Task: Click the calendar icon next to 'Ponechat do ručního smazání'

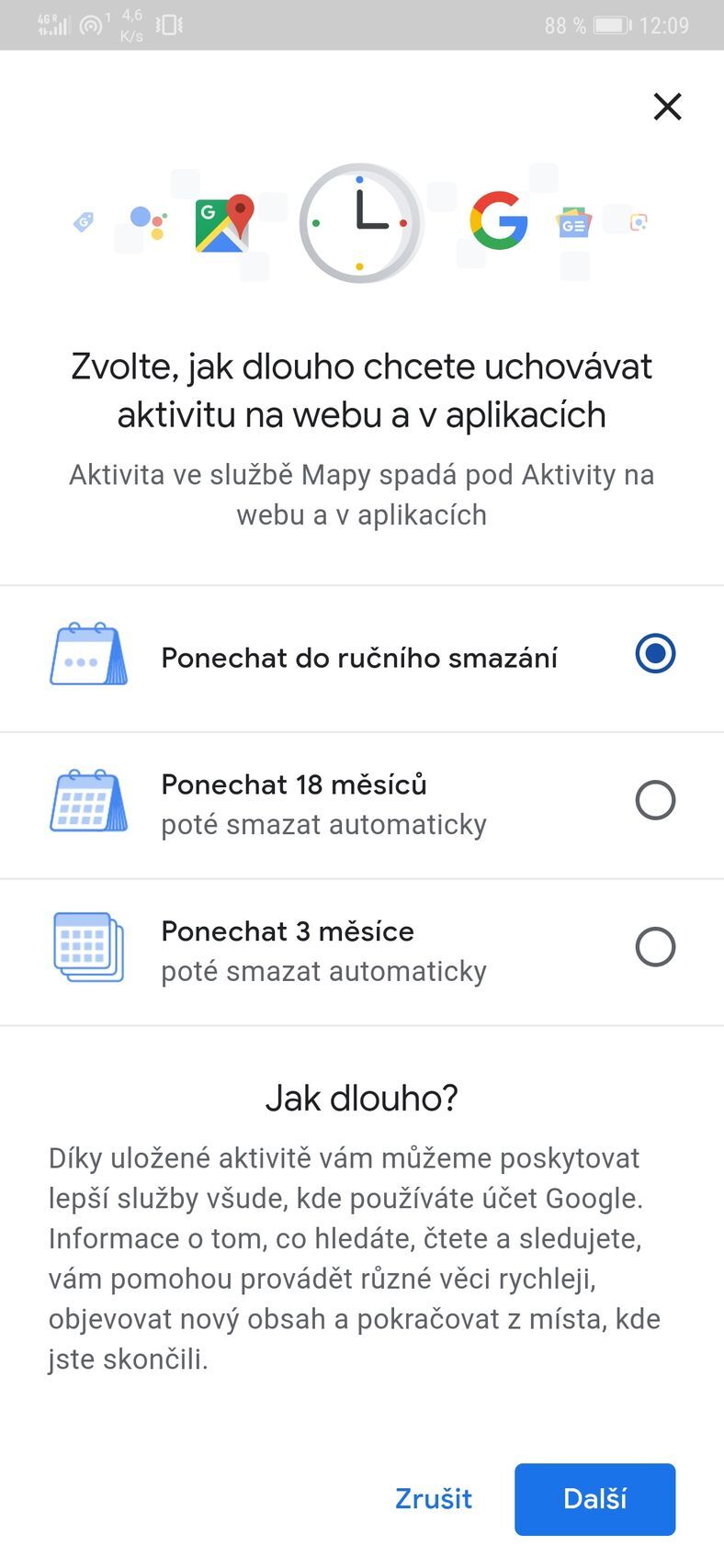Action: click(x=88, y=655)
